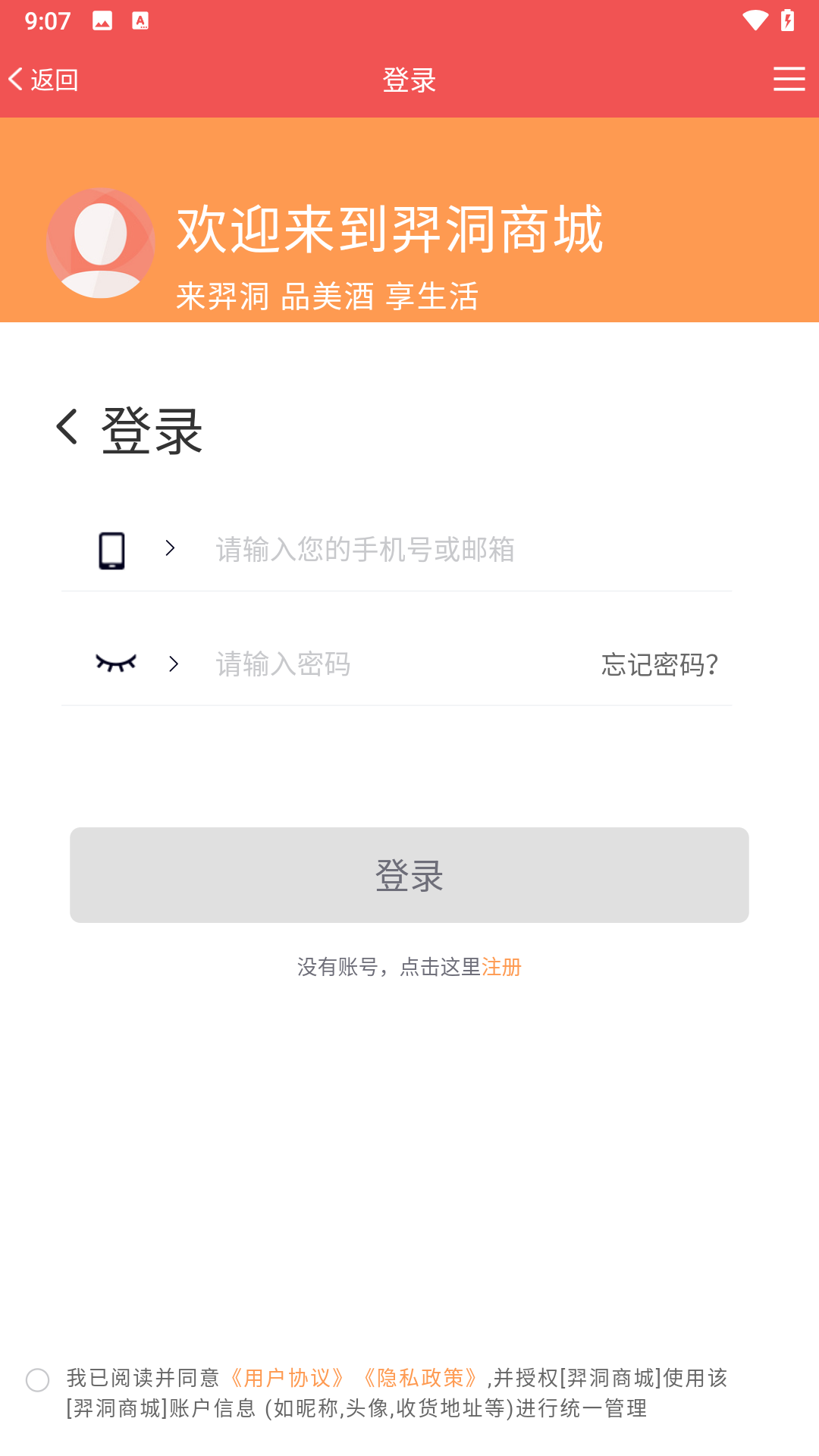819x1456 pixels.
Task: Collapse the 登录 section via its back chevron
Action: [x=67, y=428]
